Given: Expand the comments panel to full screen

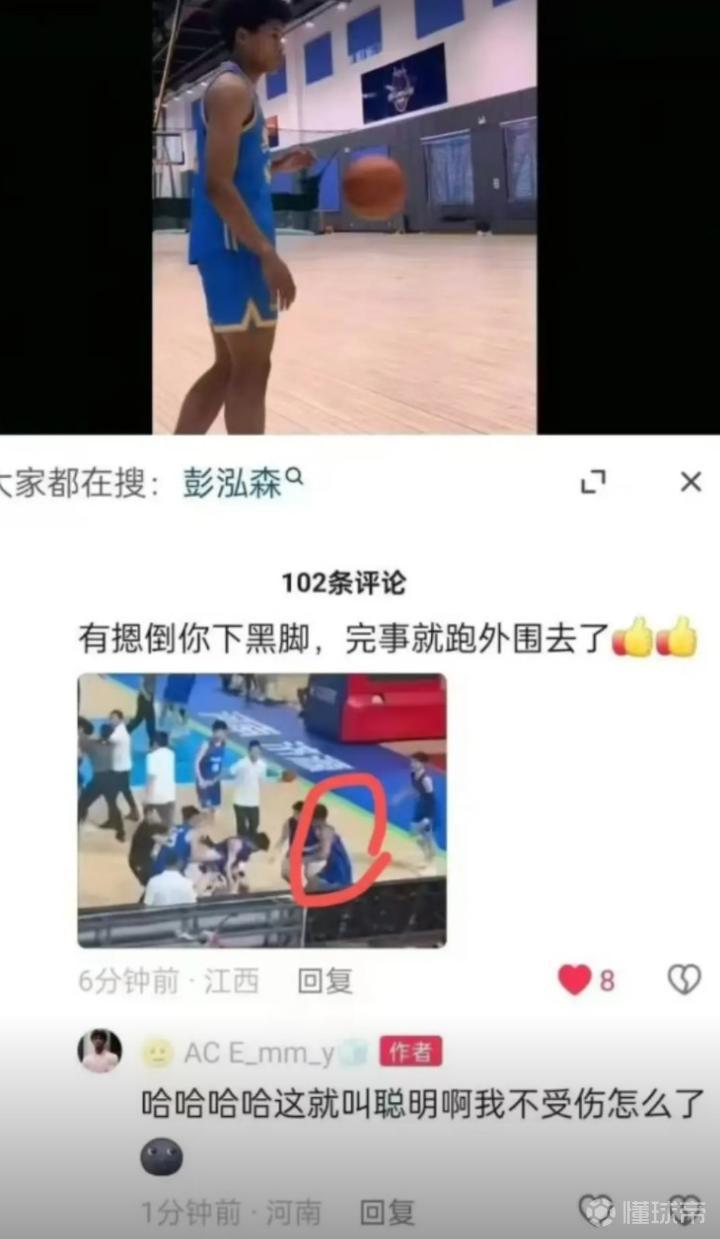Looking at the screenshot, I should pos(593,482).
